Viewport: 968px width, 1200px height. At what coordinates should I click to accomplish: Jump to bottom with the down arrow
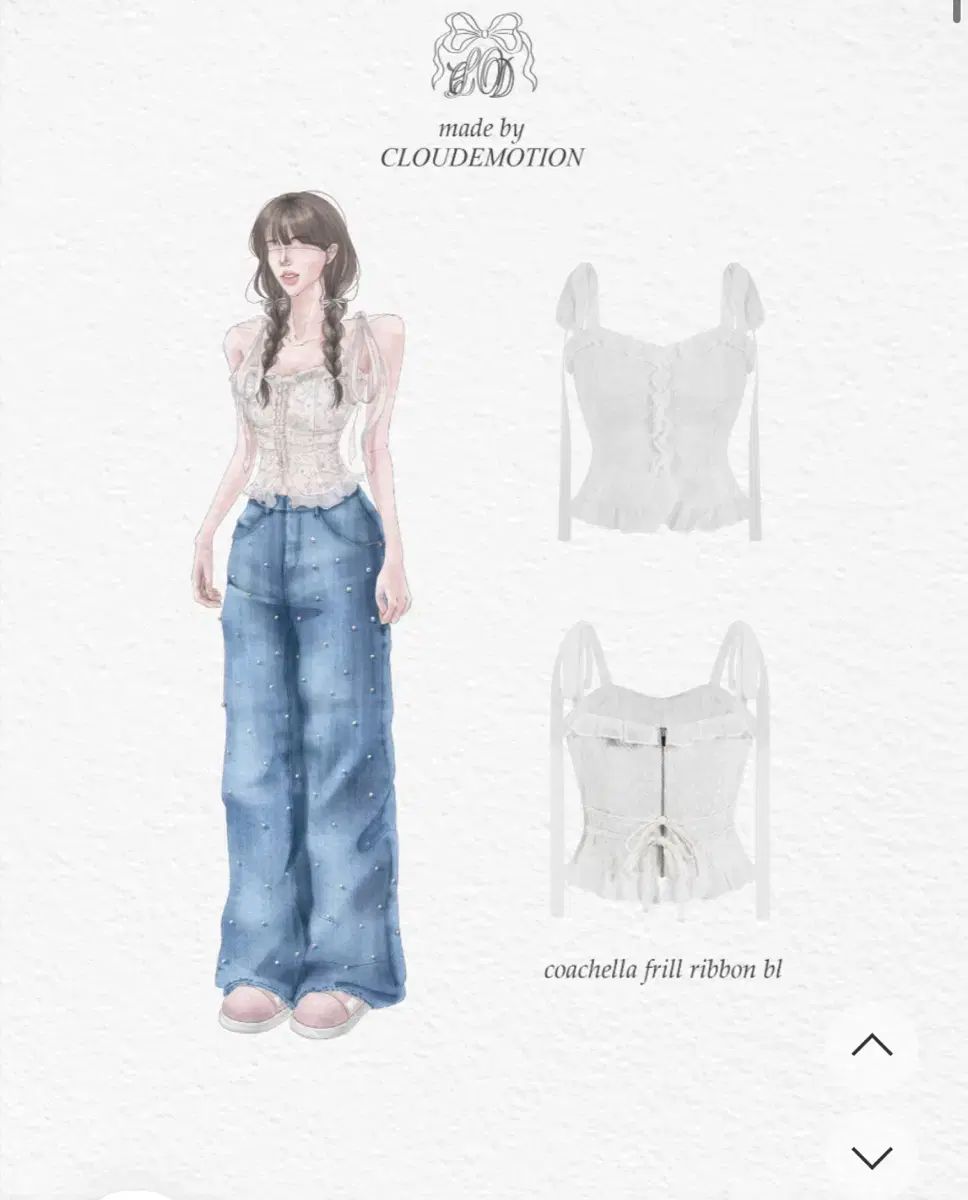[x=871, y=1157]
